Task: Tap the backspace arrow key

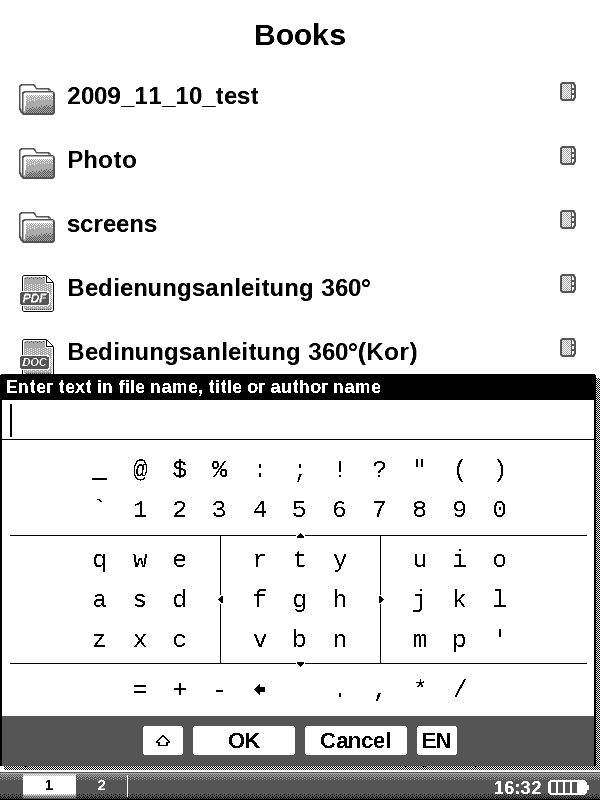Action: pos(260,689)
